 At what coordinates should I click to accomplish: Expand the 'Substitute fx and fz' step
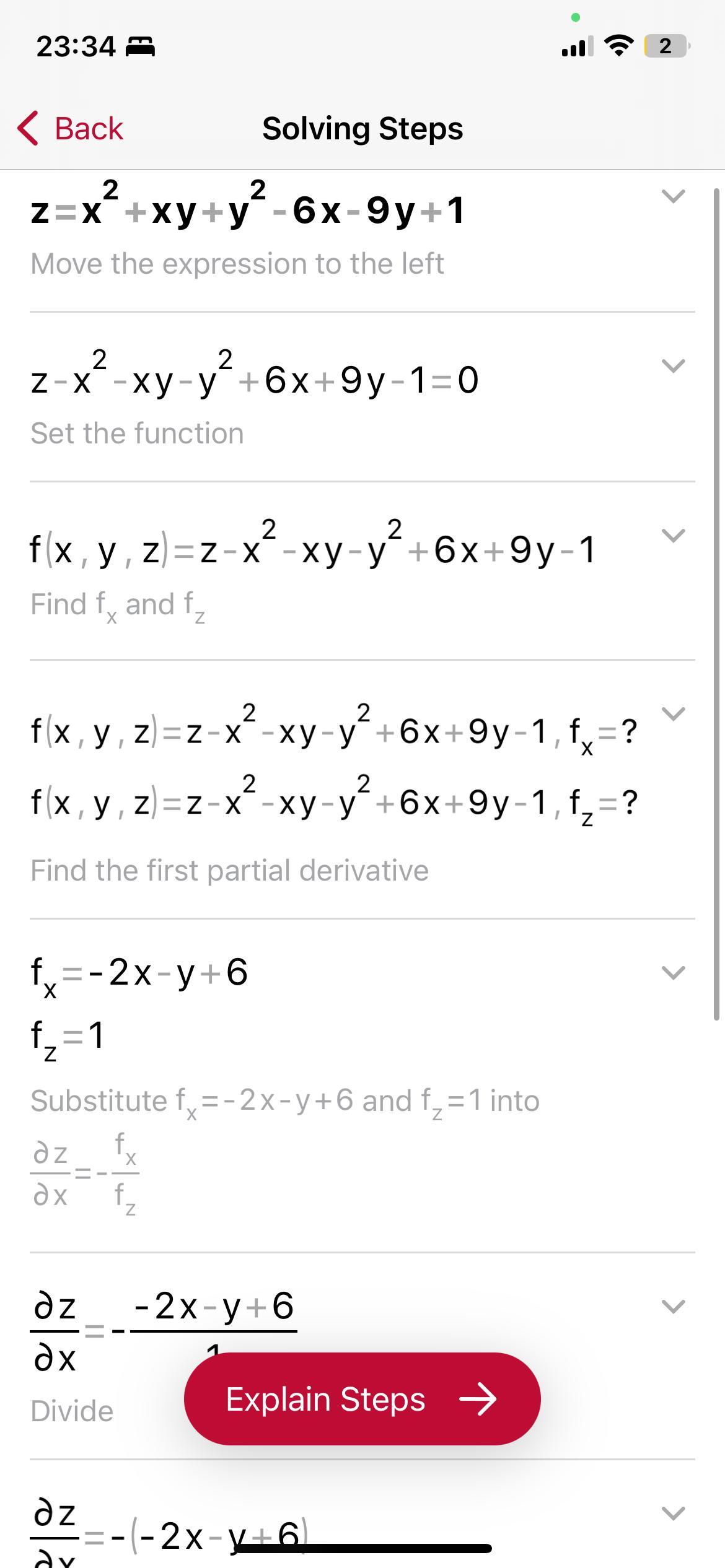click(673, 972)
